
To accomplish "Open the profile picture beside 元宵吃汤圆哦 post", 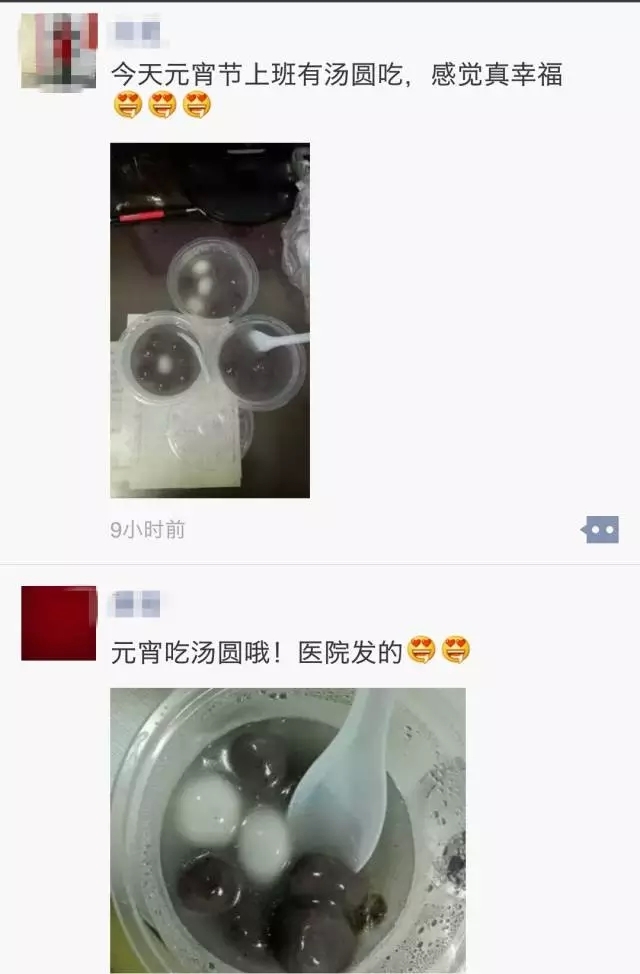I will pyautogui.click(x=59, y=623).
